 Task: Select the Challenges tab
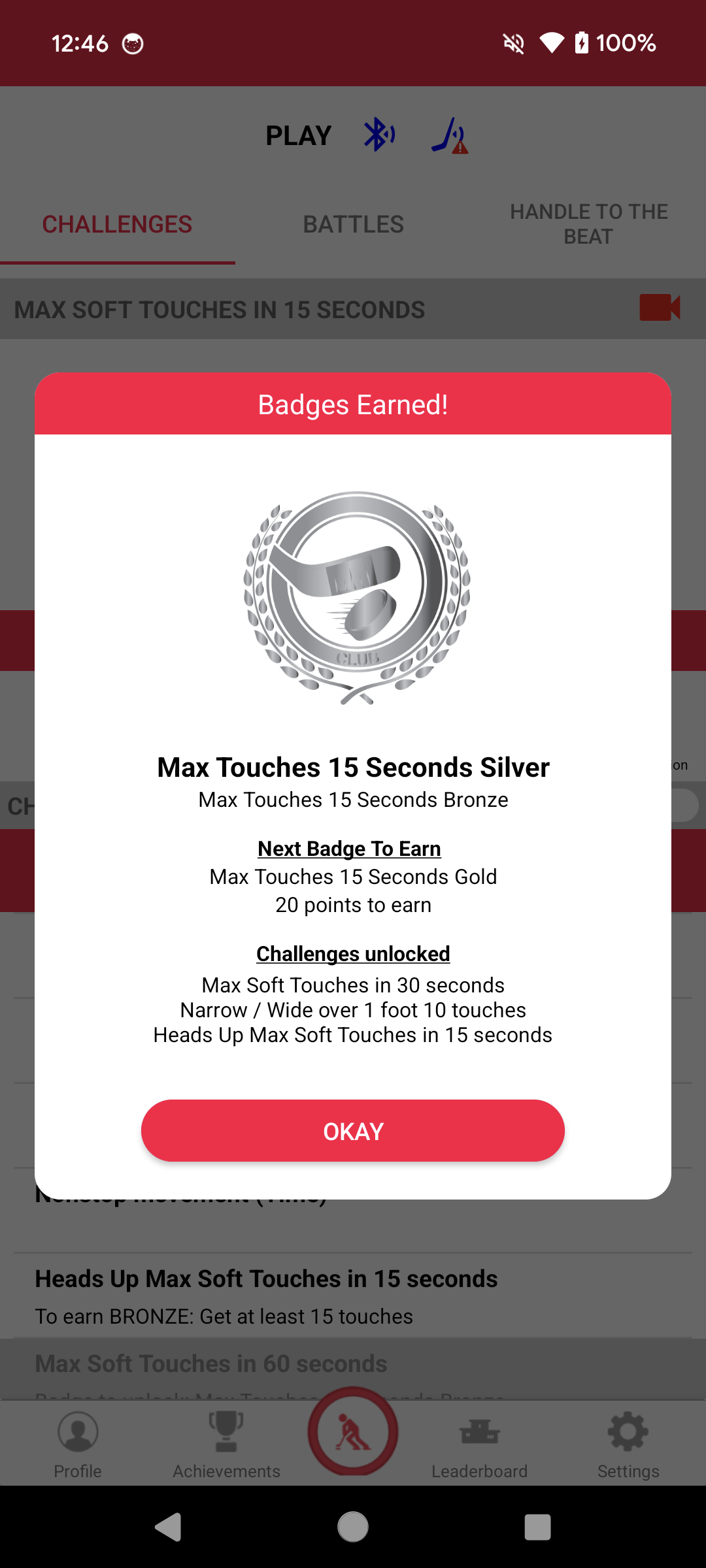(x=117, y=225)
